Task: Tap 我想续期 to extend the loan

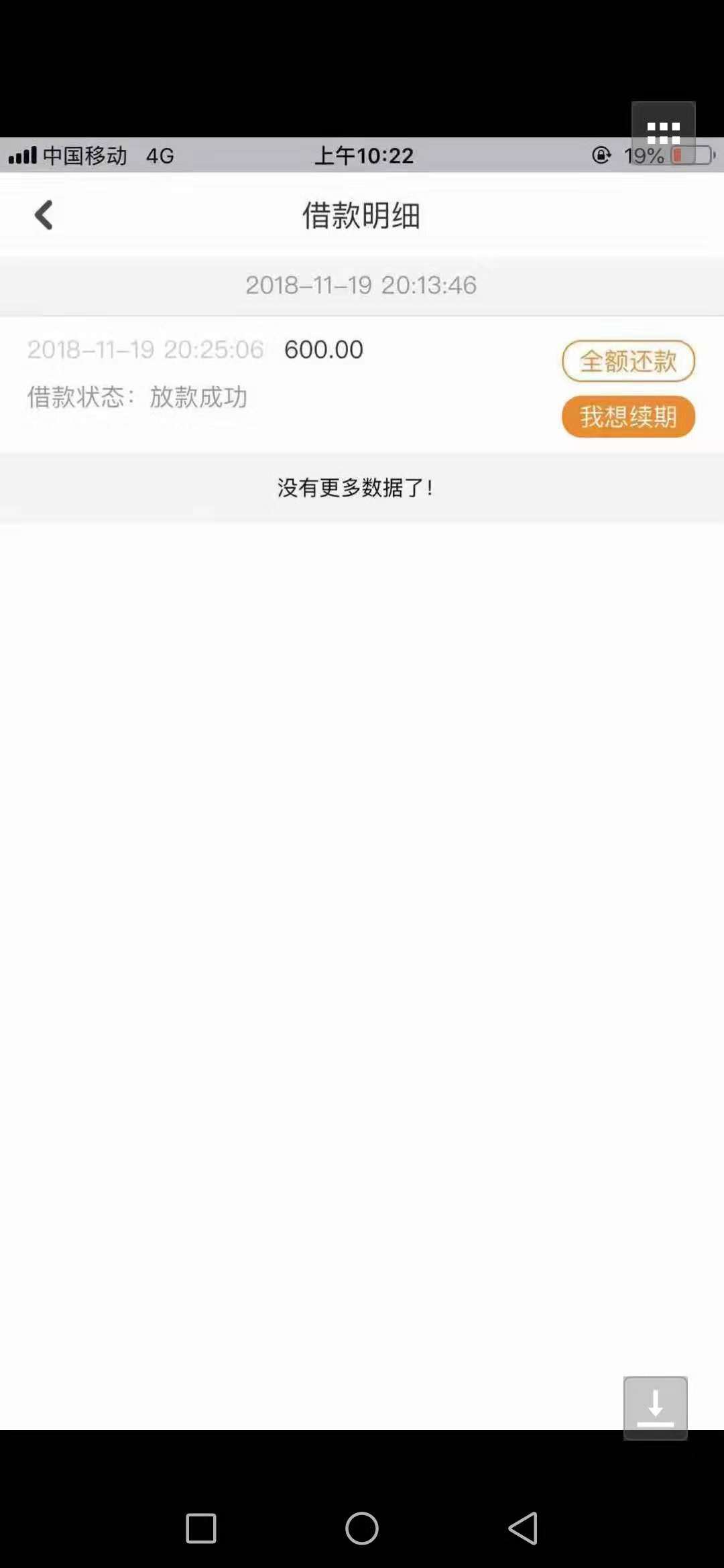Action: 628,417
